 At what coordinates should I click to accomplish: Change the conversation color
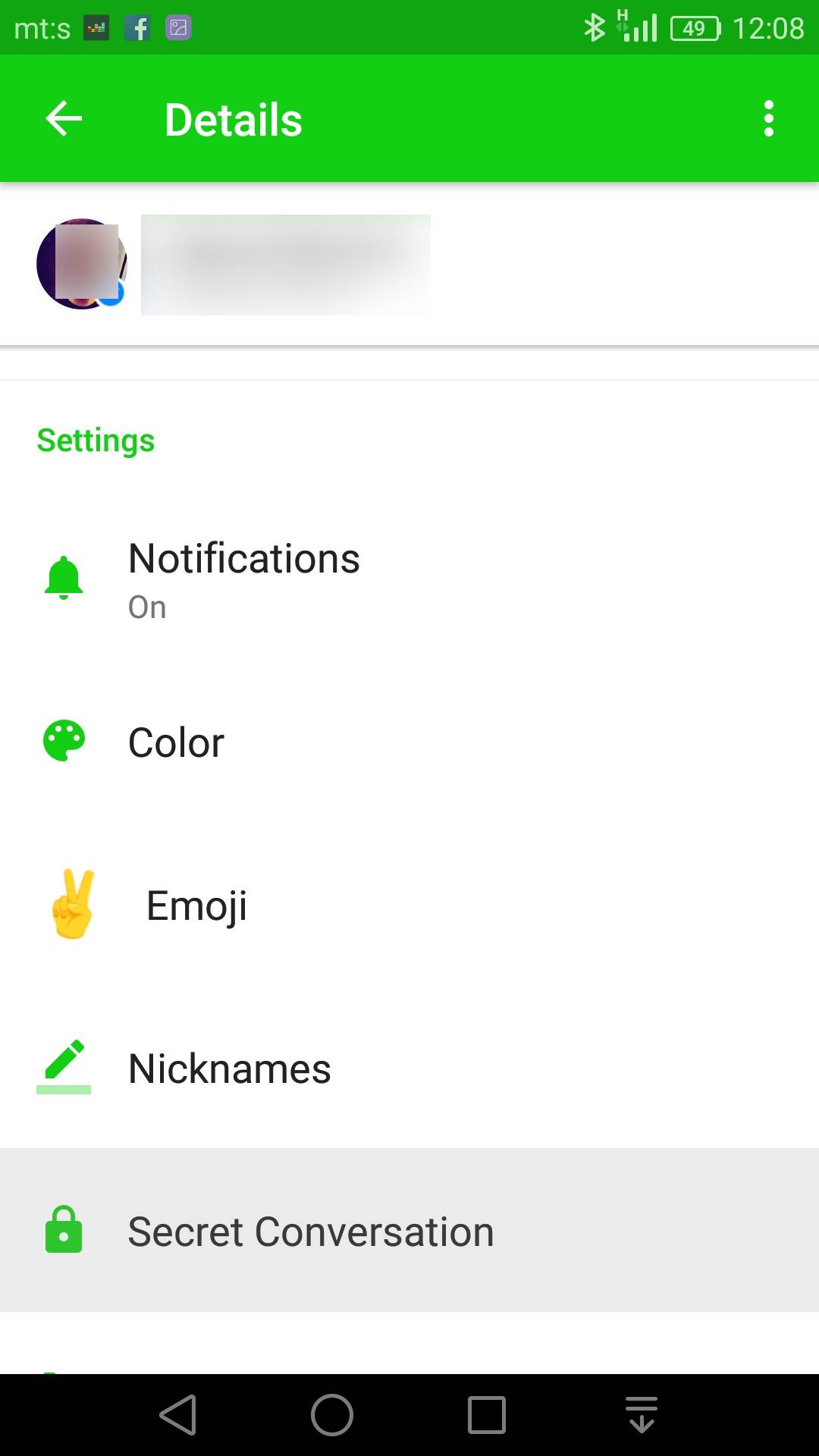point(175,741)
